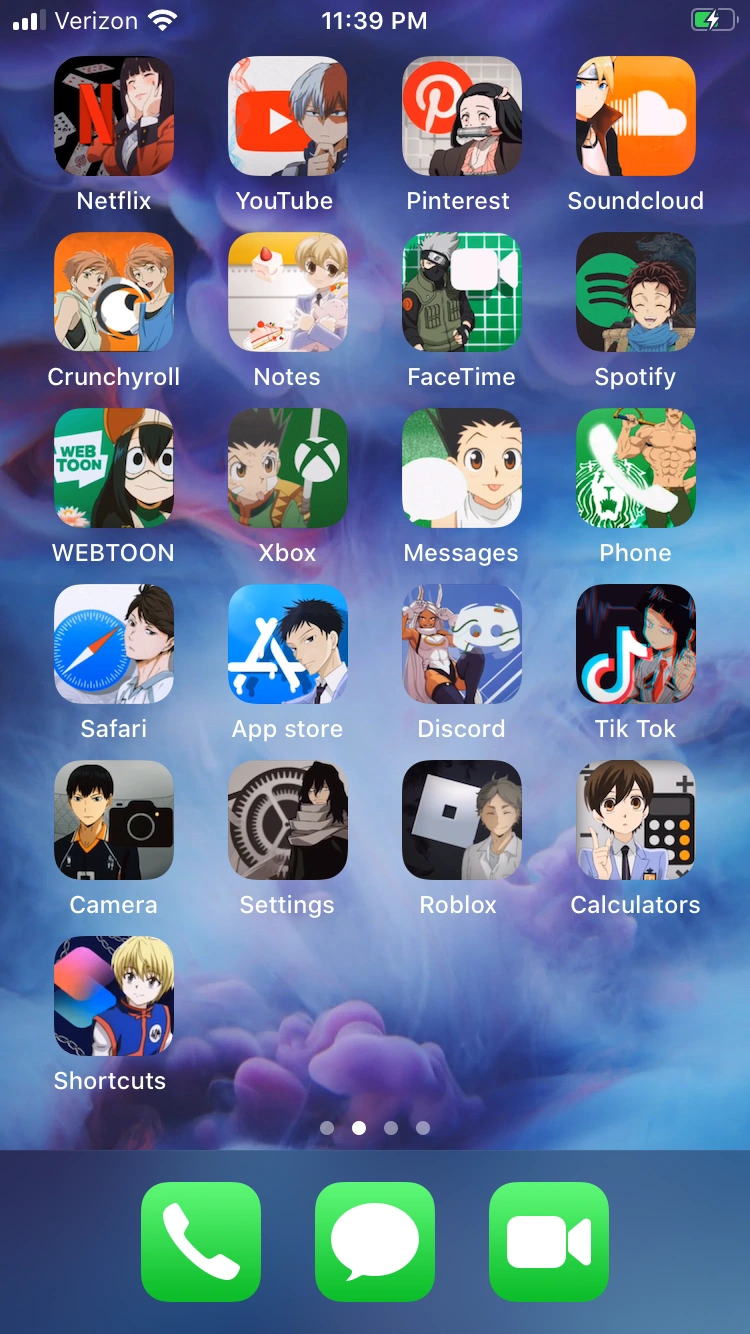Open the Discord app
The width and height of the screenshot is (750, 1334).
pos(461,643)
